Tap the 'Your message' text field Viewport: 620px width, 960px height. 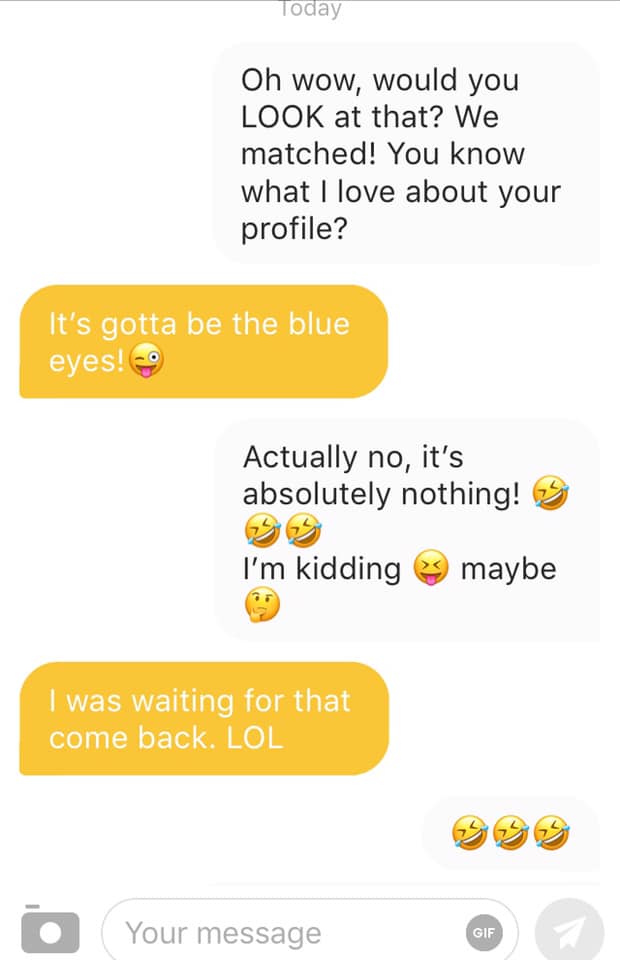(280, 933)
